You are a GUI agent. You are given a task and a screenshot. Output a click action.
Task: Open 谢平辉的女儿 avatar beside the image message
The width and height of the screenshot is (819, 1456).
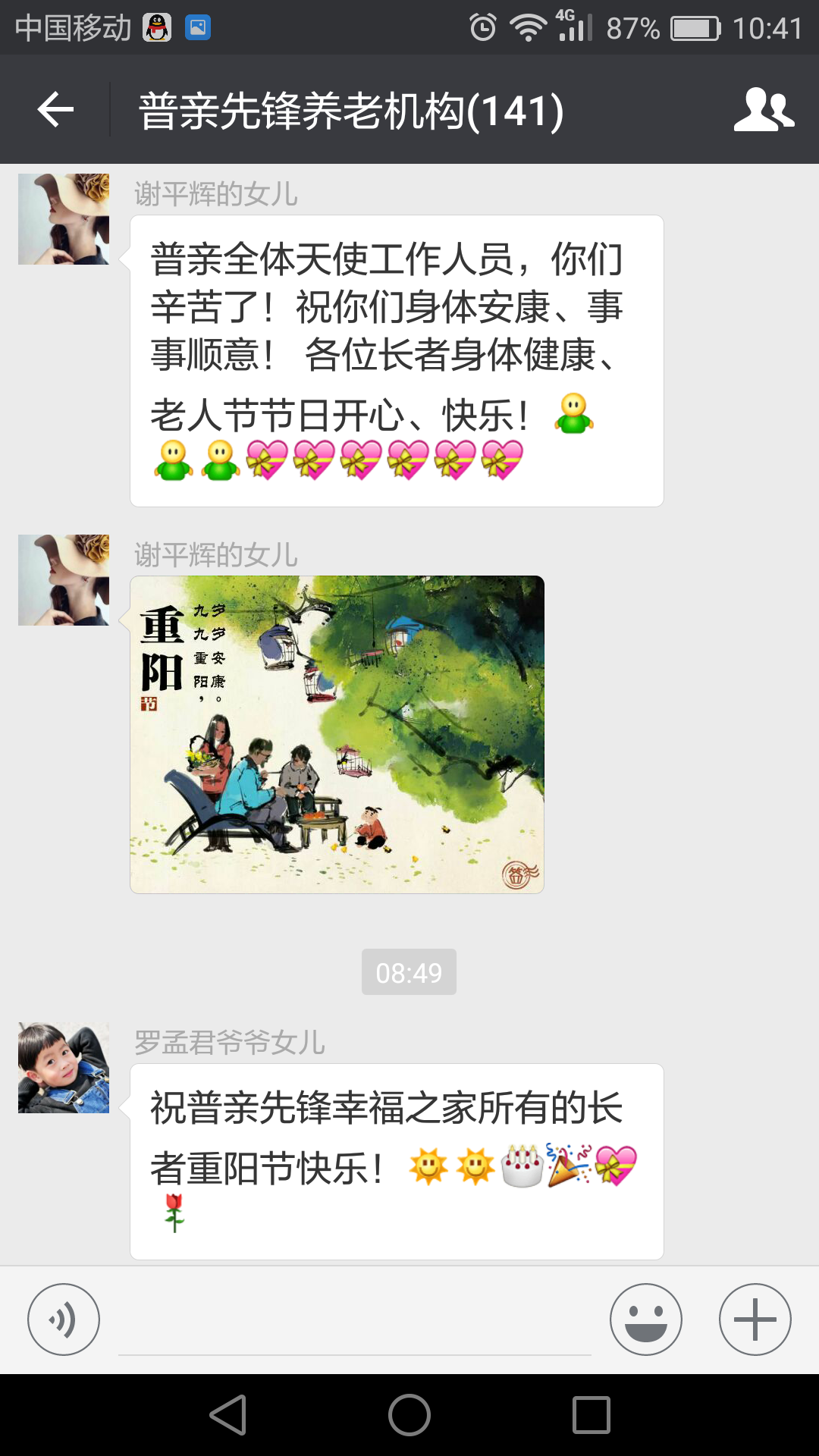pos(64,580)
